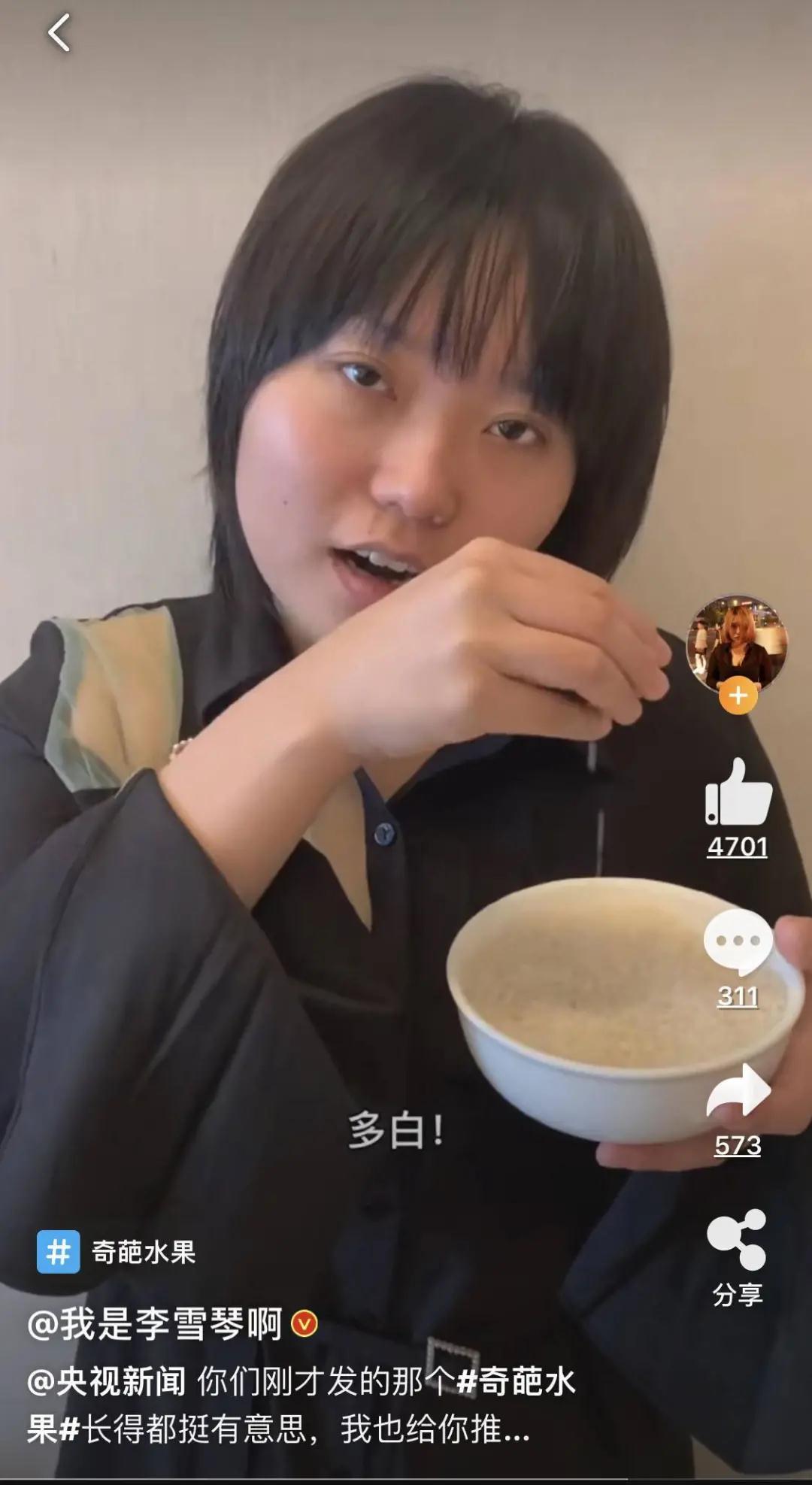Open the creator's profile avatar
Image resolution: width=812 pixels, height=1485 pixels.
(737, 643)
